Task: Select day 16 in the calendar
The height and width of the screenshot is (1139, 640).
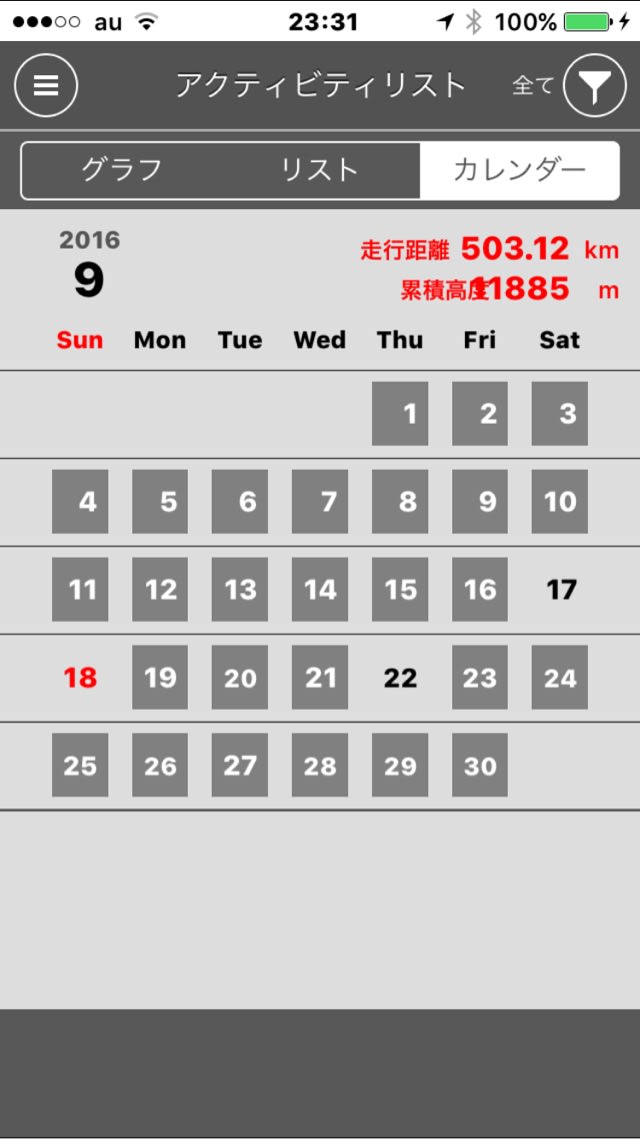Action: point(479,590)
